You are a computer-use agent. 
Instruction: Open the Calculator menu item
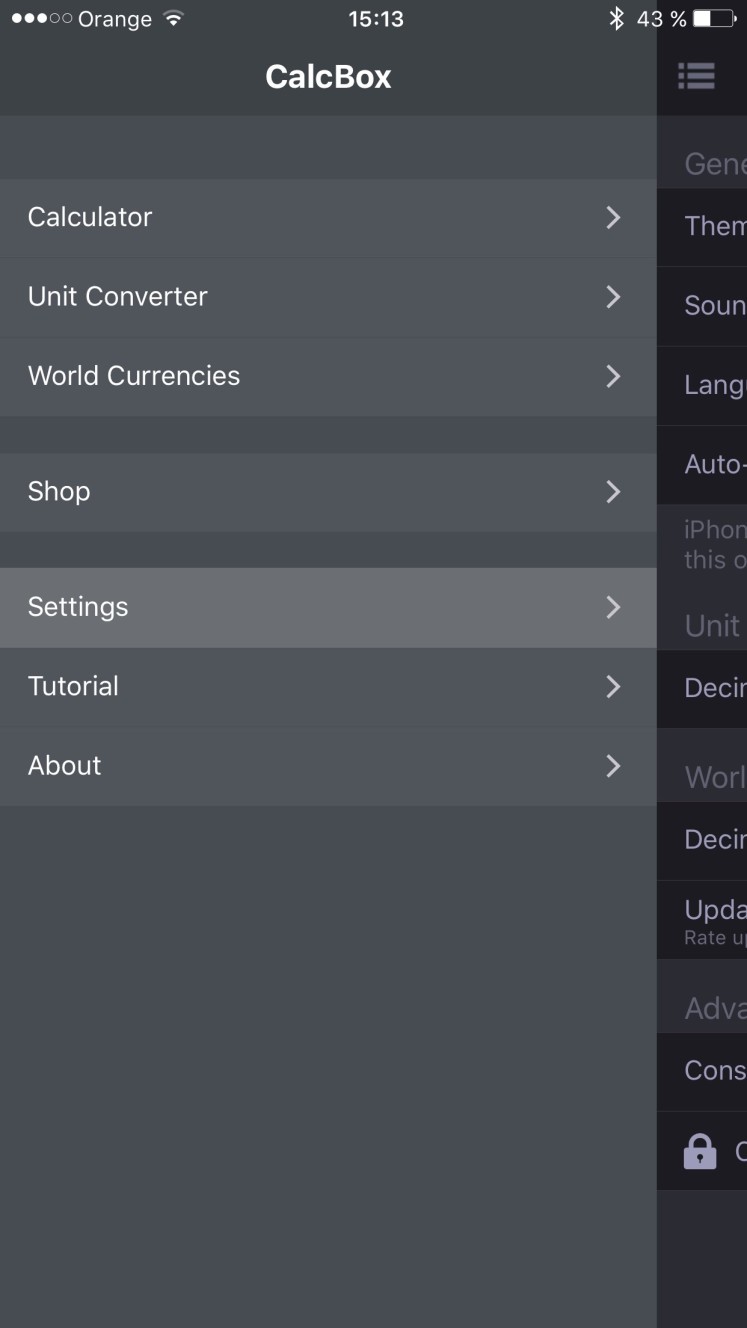coord(328,218)
